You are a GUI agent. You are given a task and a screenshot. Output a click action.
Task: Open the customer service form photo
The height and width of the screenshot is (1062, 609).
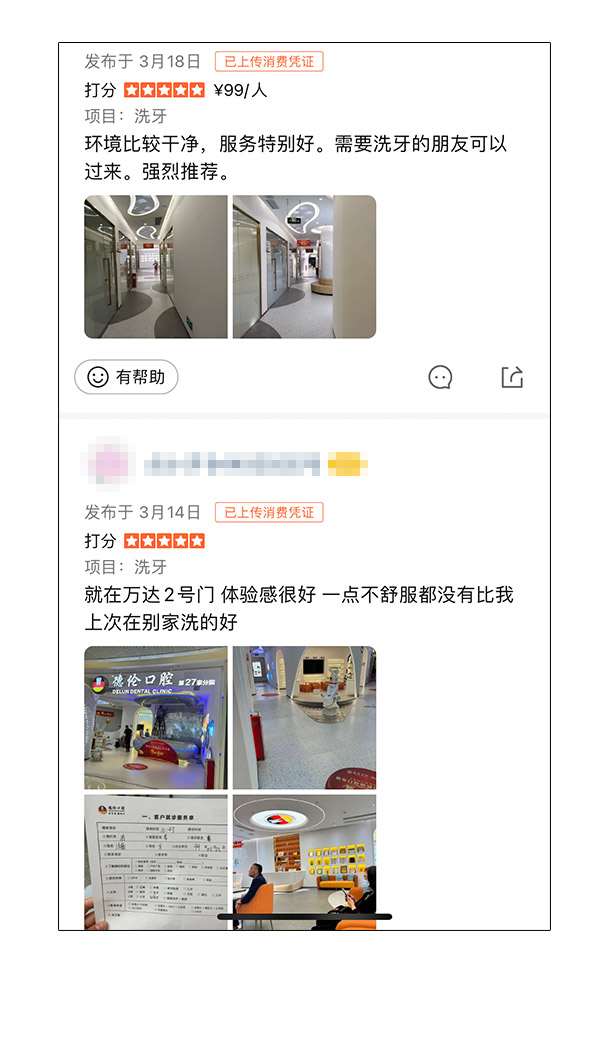pyautogui.click(x=156, y=862)
